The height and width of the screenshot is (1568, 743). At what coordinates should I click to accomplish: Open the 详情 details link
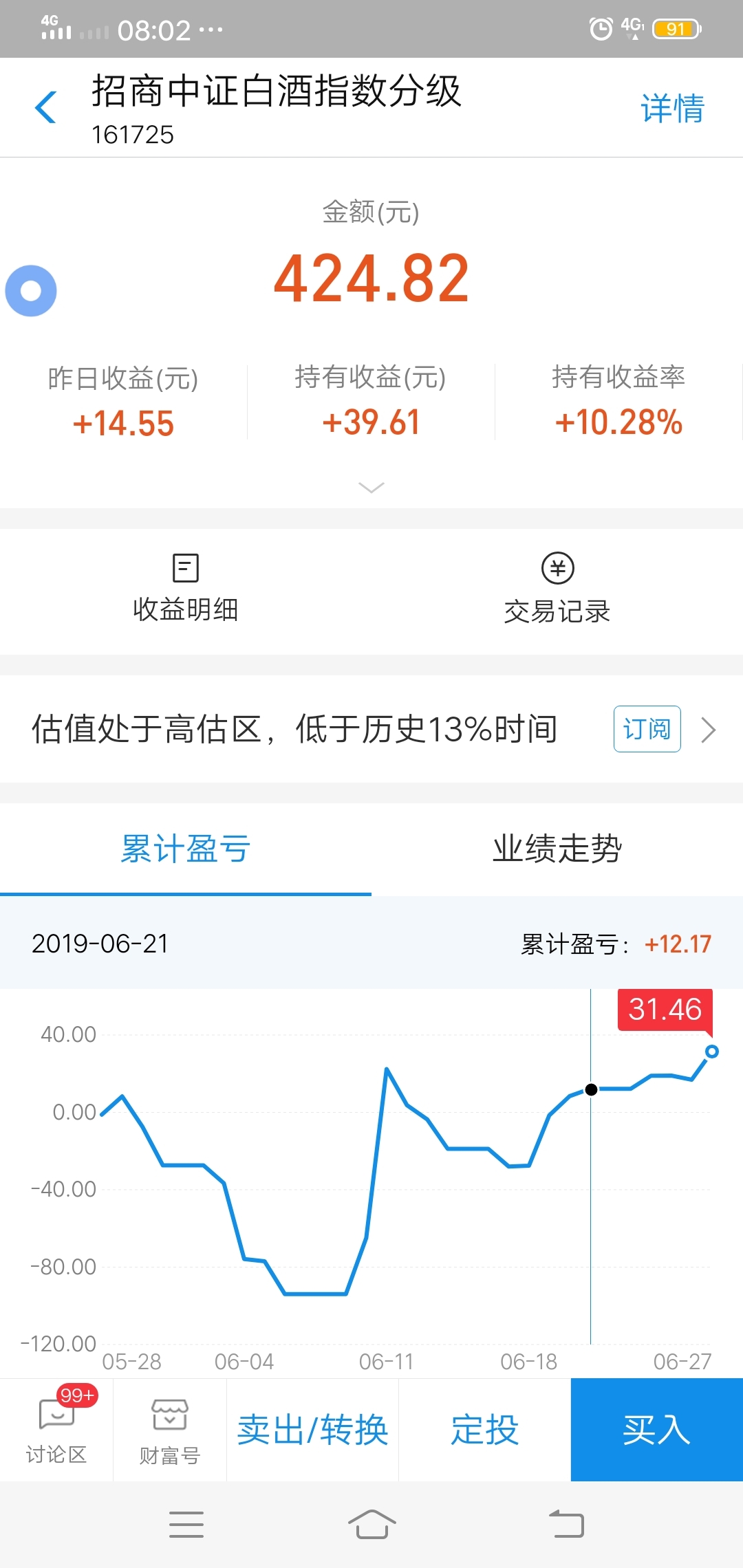672,108
